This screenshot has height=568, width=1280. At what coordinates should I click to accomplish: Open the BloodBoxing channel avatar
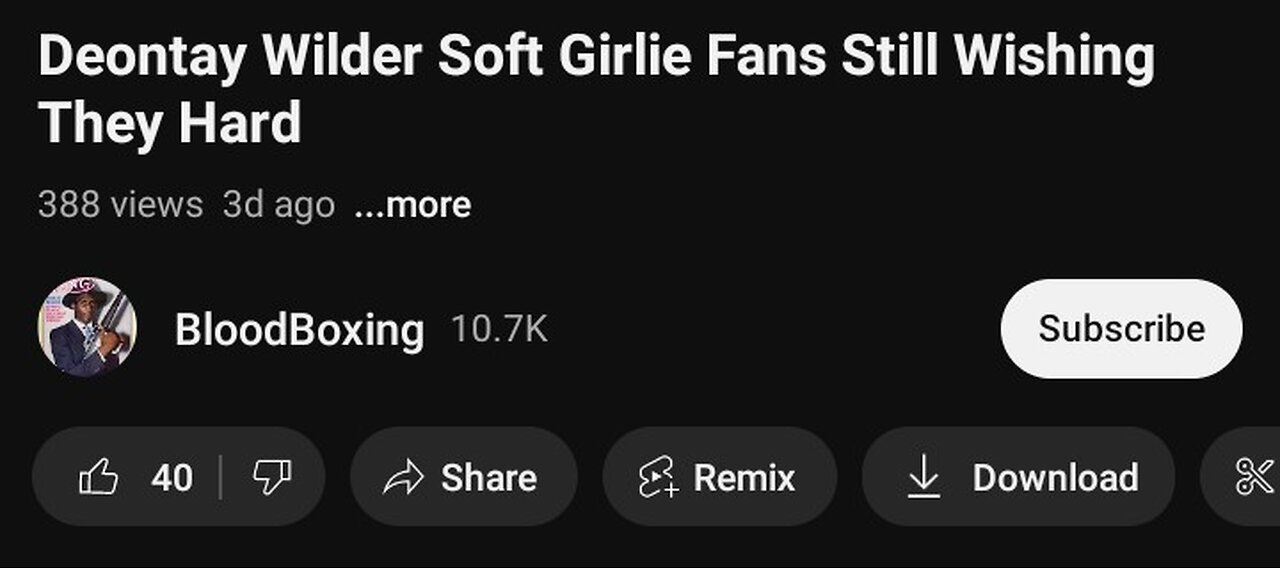(x=87, y=327)
